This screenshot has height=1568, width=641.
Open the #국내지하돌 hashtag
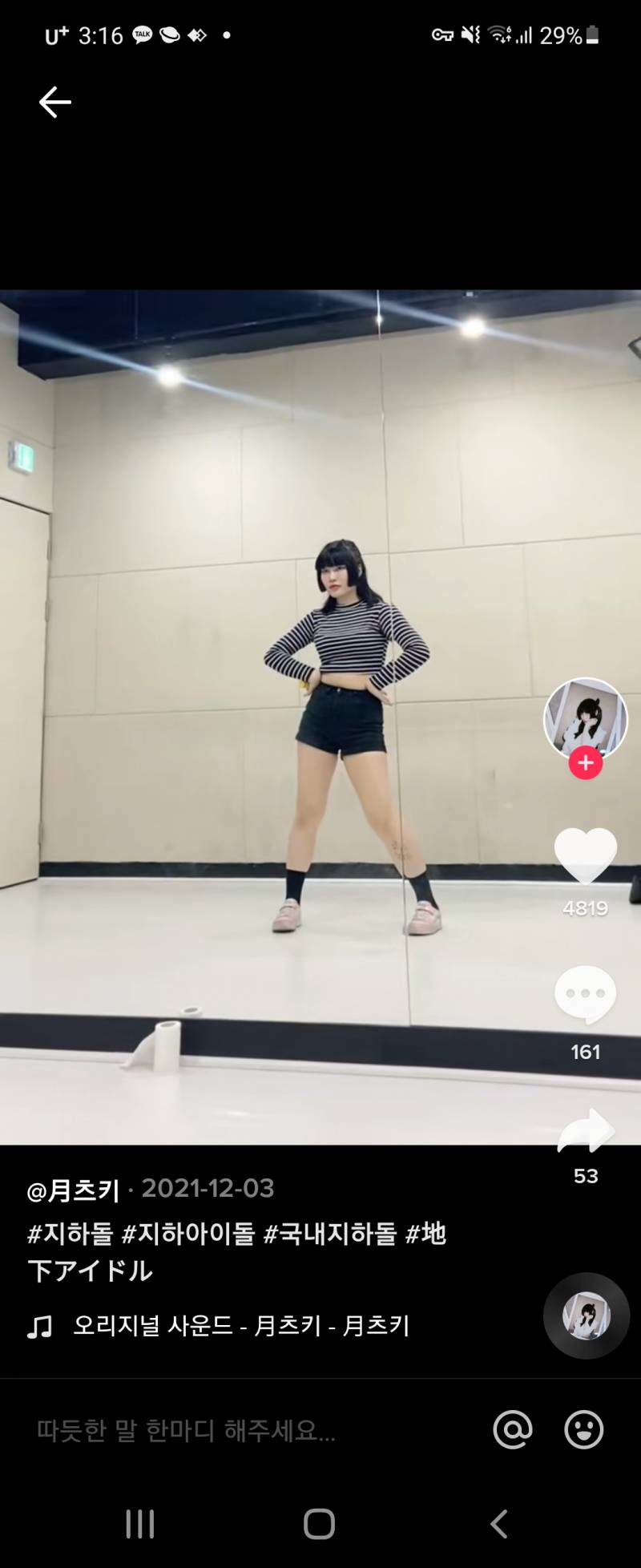click(329, 1234)
